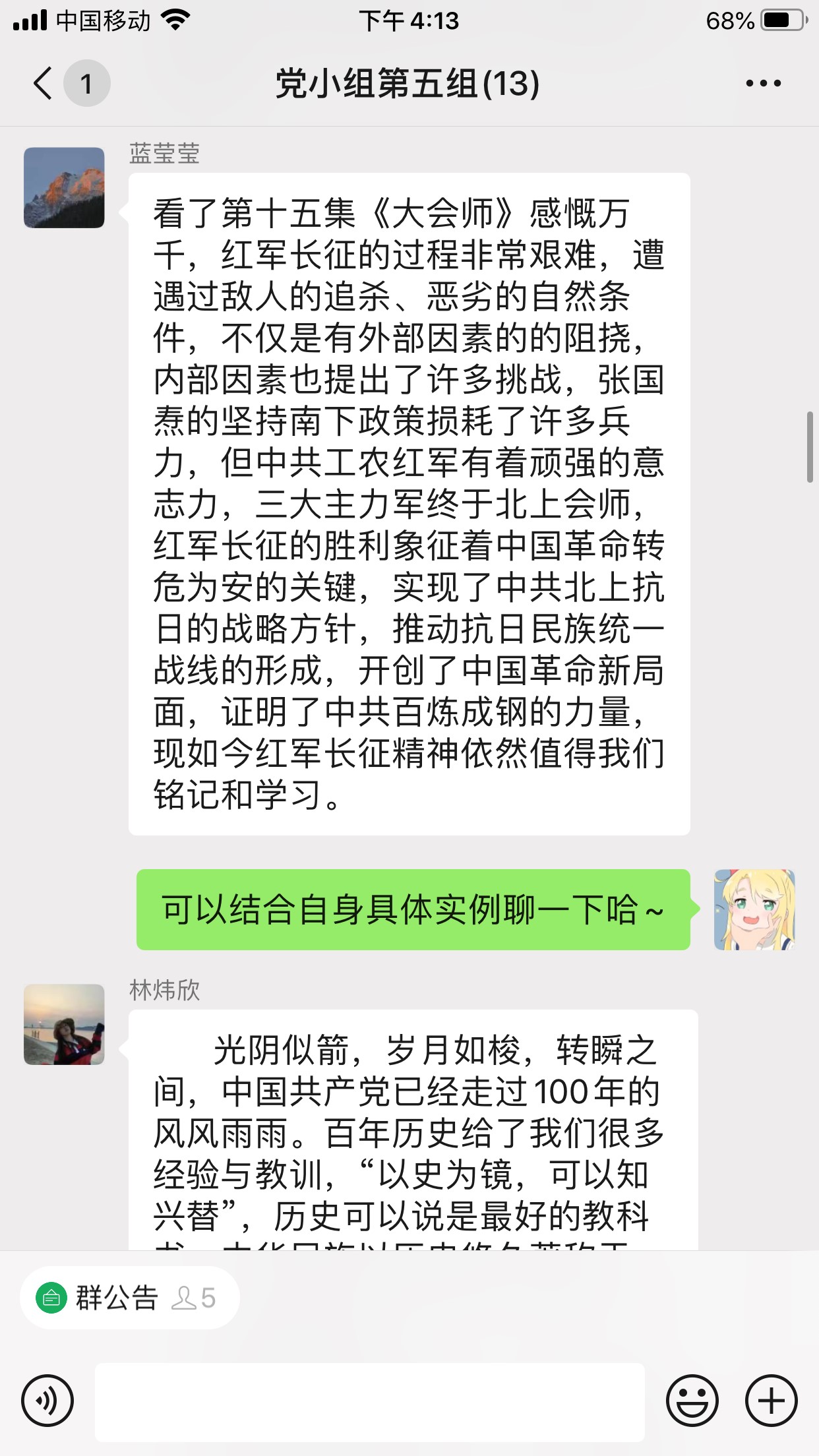Open the plus attachments panel
Viewport: 819px width, 1456px height.
[771, 1401]
